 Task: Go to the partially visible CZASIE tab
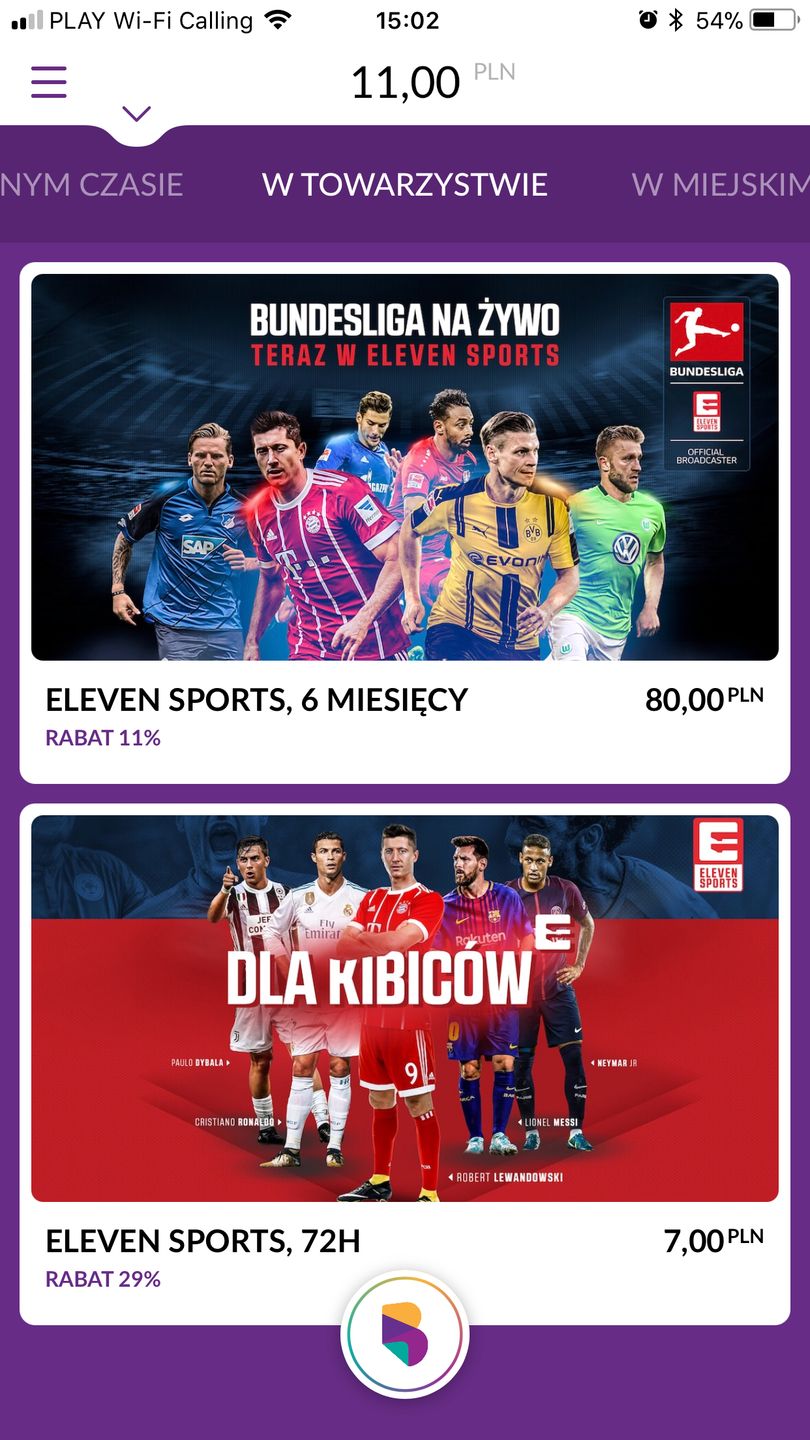coord(92,185)
